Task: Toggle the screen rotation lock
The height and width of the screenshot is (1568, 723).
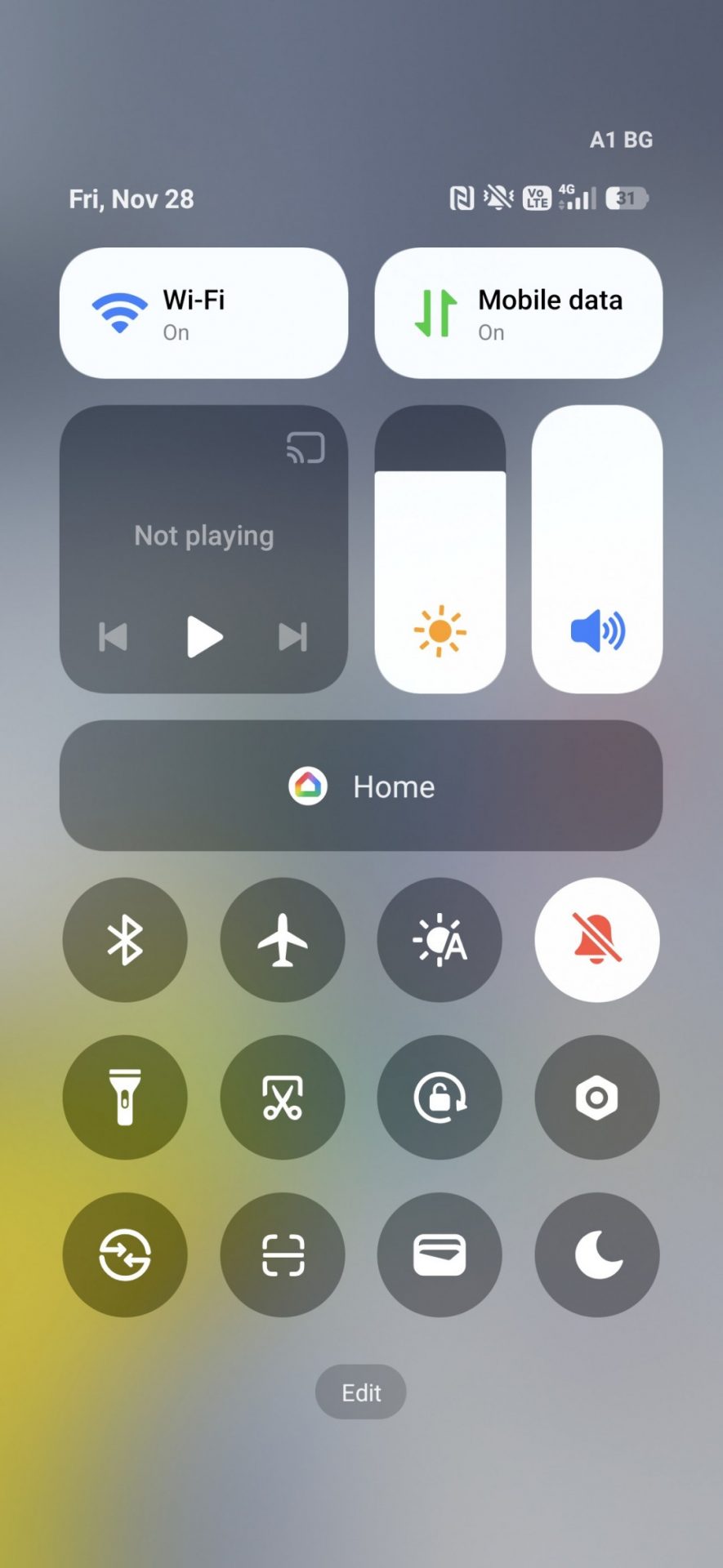Action: point(440,1097)
